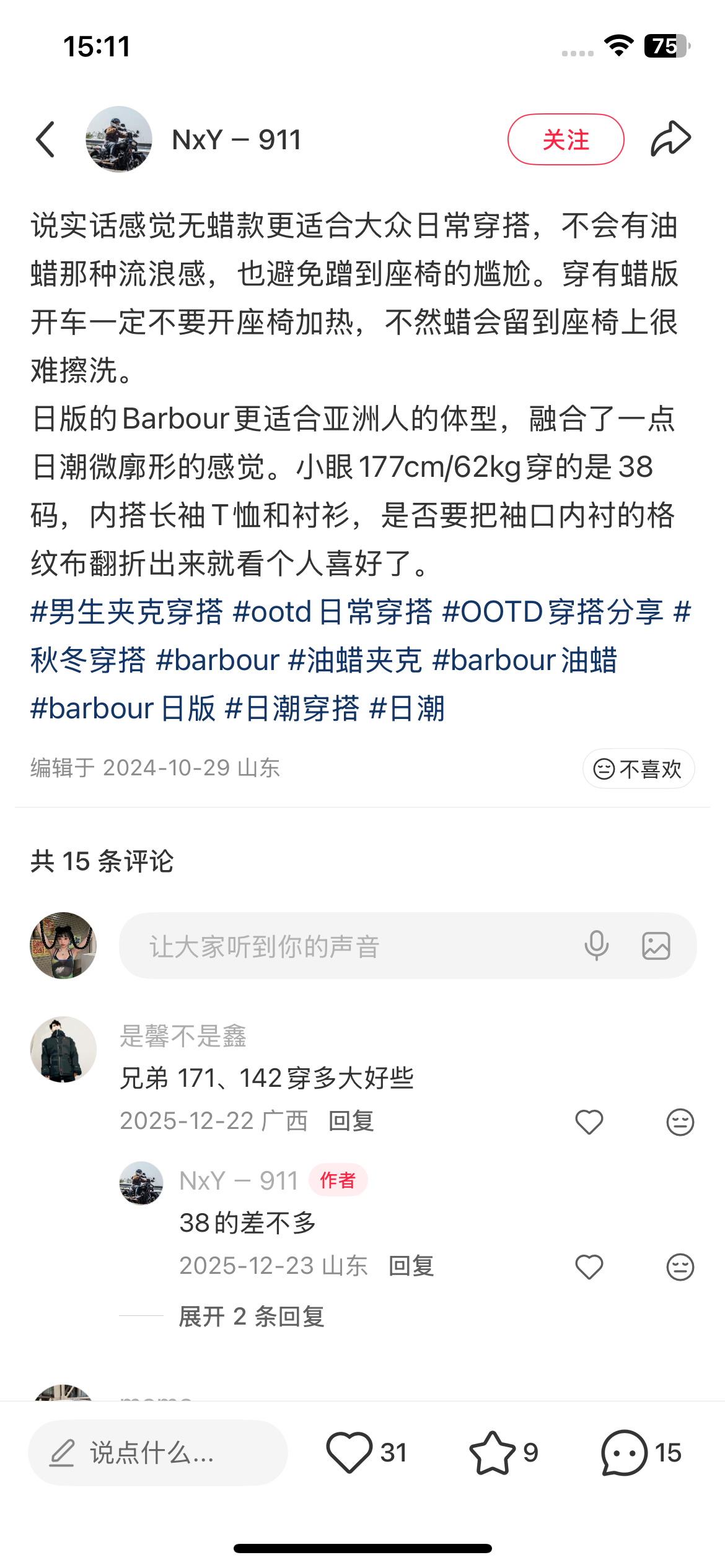The image size is (725, 1568).
Task: Like 是馨不是鑫's comment
Action: pyautogui.click(x=589, y=1122)
